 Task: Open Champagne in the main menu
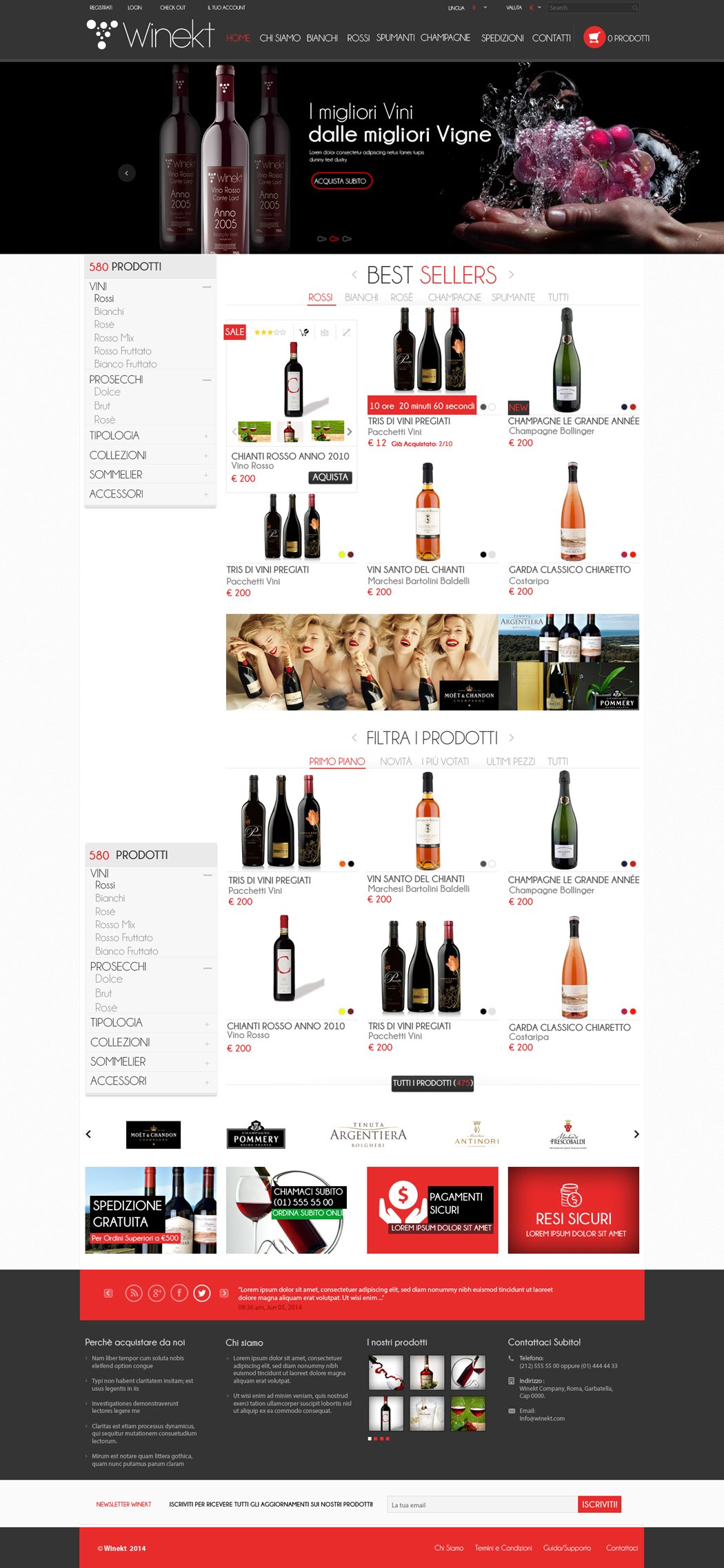point(445,38)
